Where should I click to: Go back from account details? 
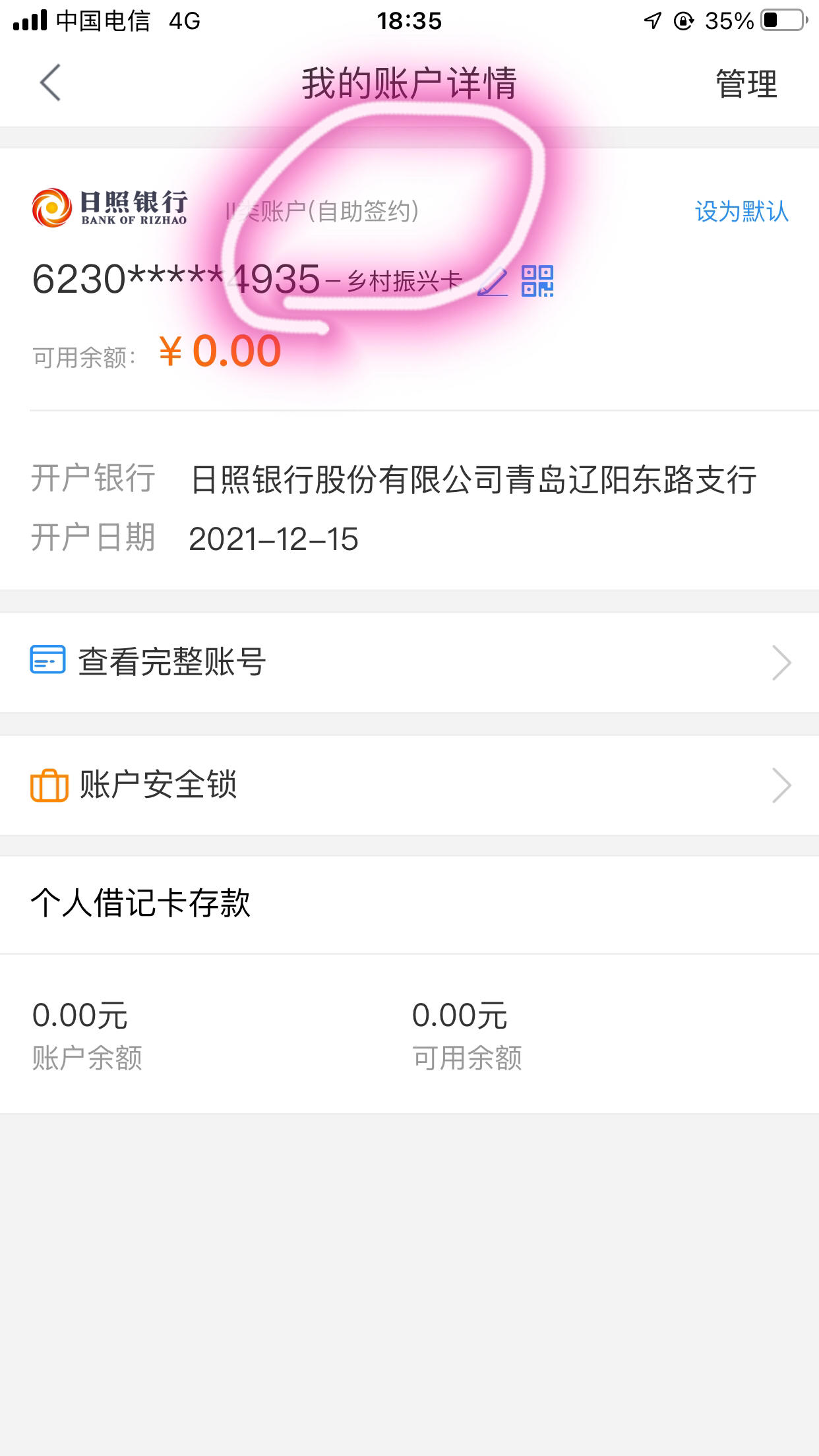pos(50,83)
